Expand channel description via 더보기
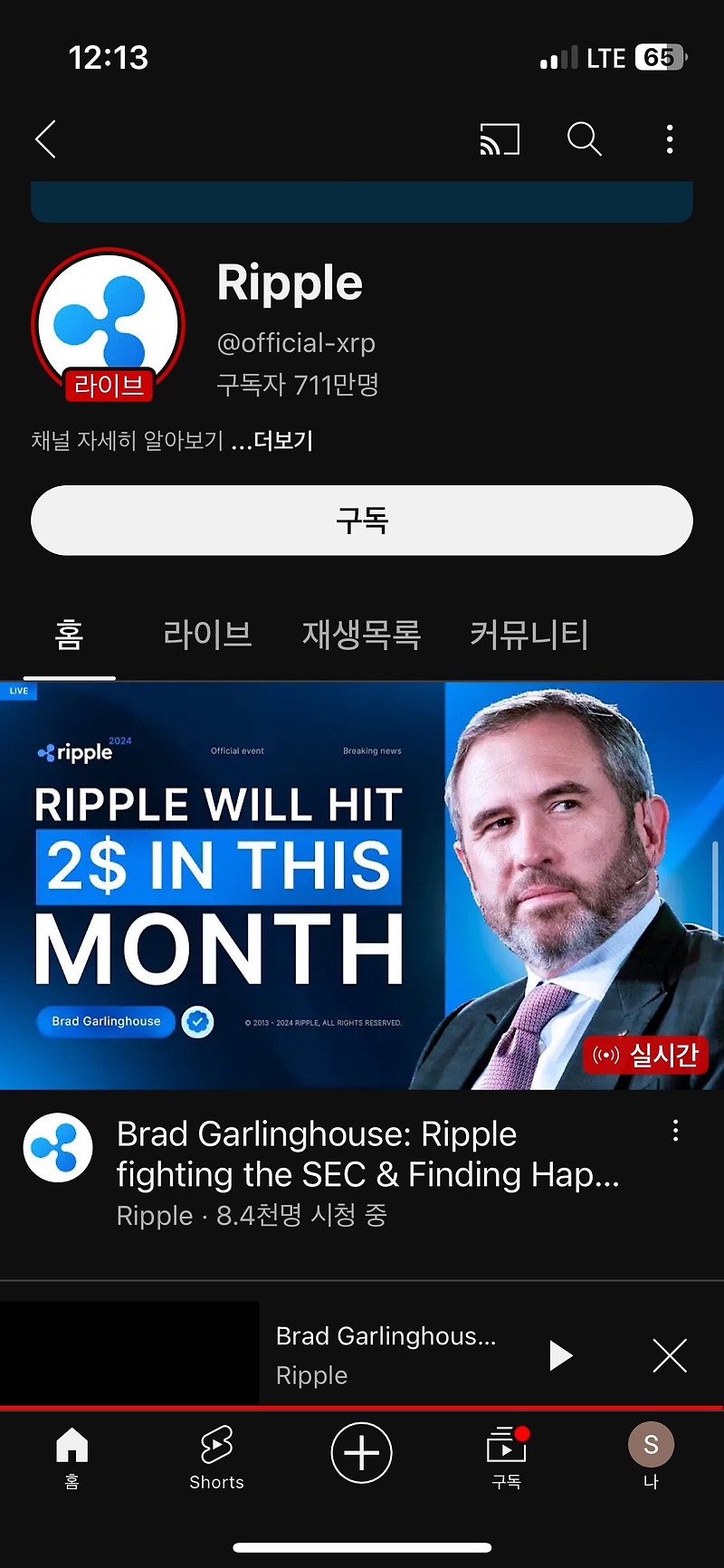This screenshot has height=1568, width=724. click(276, 441)
